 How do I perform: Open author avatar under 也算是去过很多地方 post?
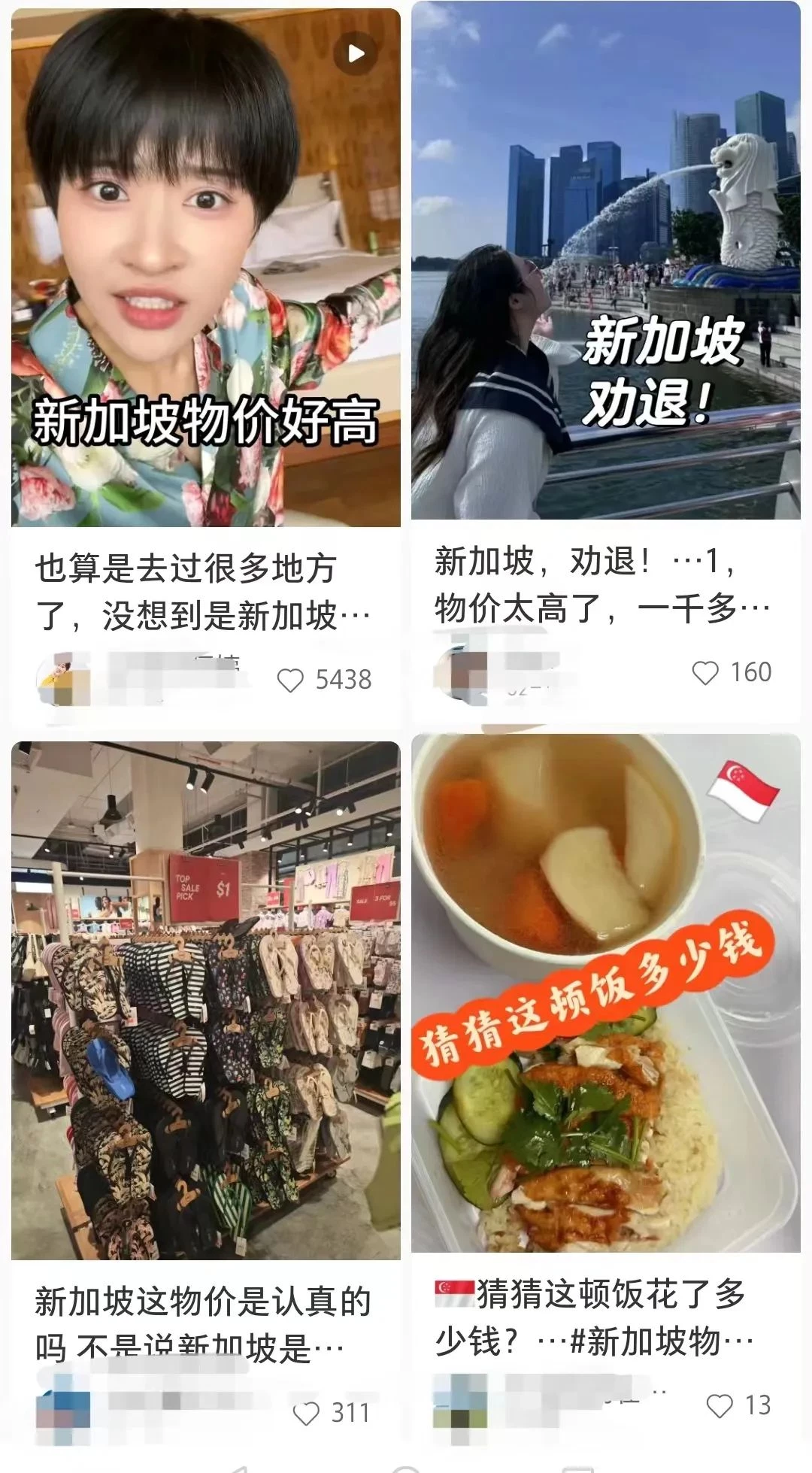point(63,680)
